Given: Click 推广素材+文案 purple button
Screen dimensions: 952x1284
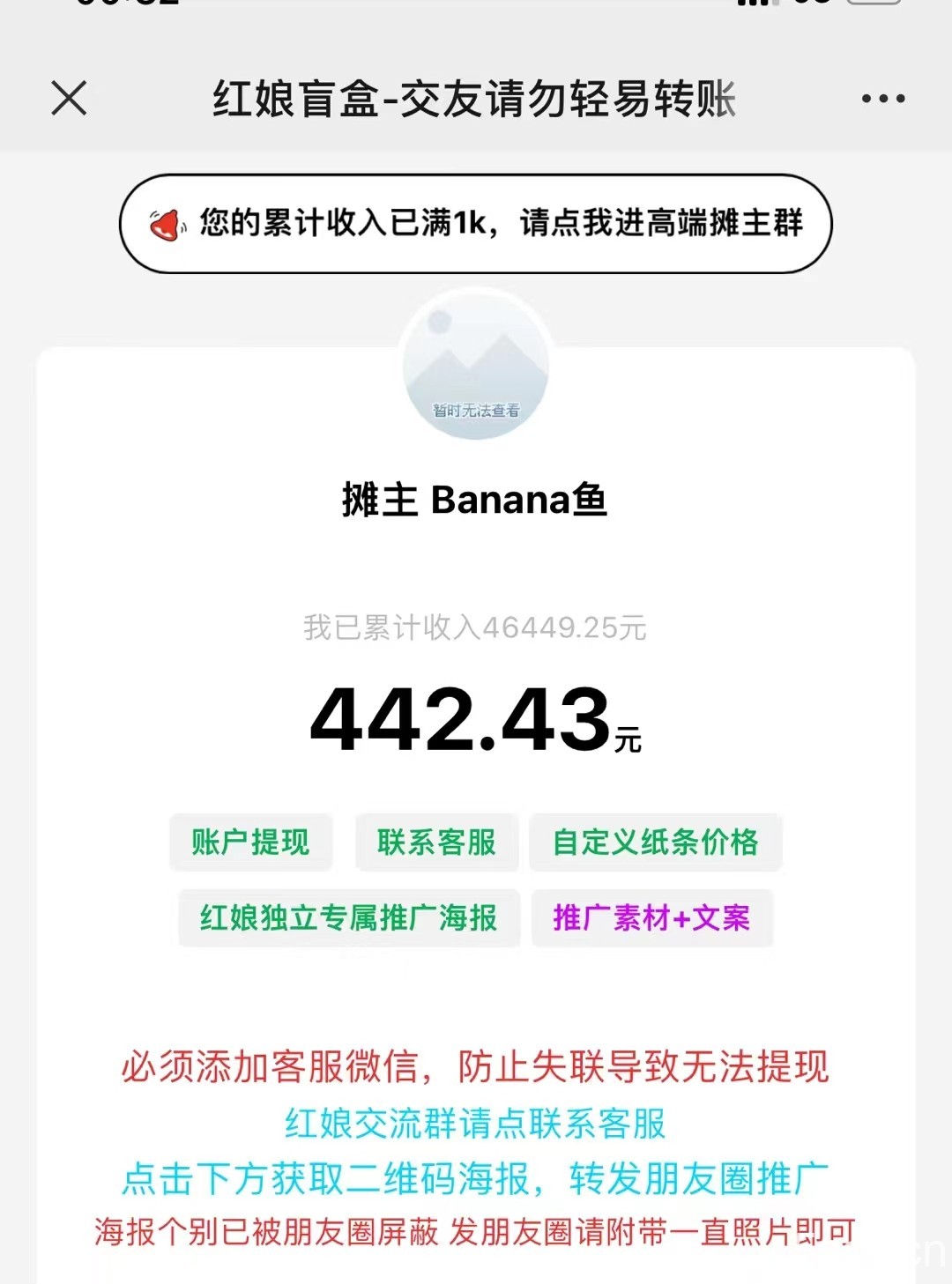Looking at the screenshot, I should tap(652, 919).
